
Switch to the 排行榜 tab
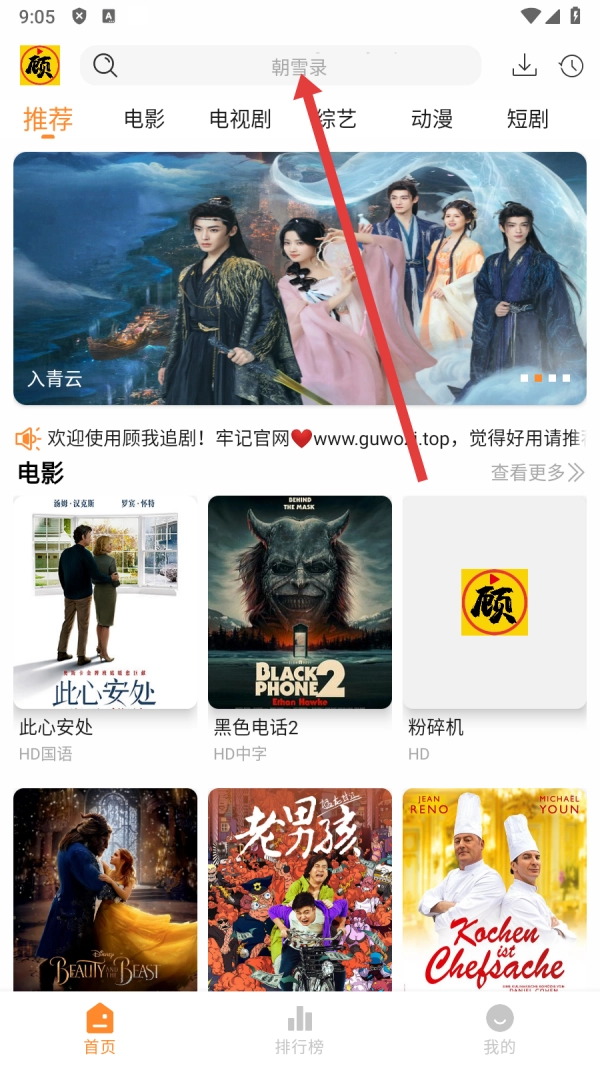tap(300, 1030)
